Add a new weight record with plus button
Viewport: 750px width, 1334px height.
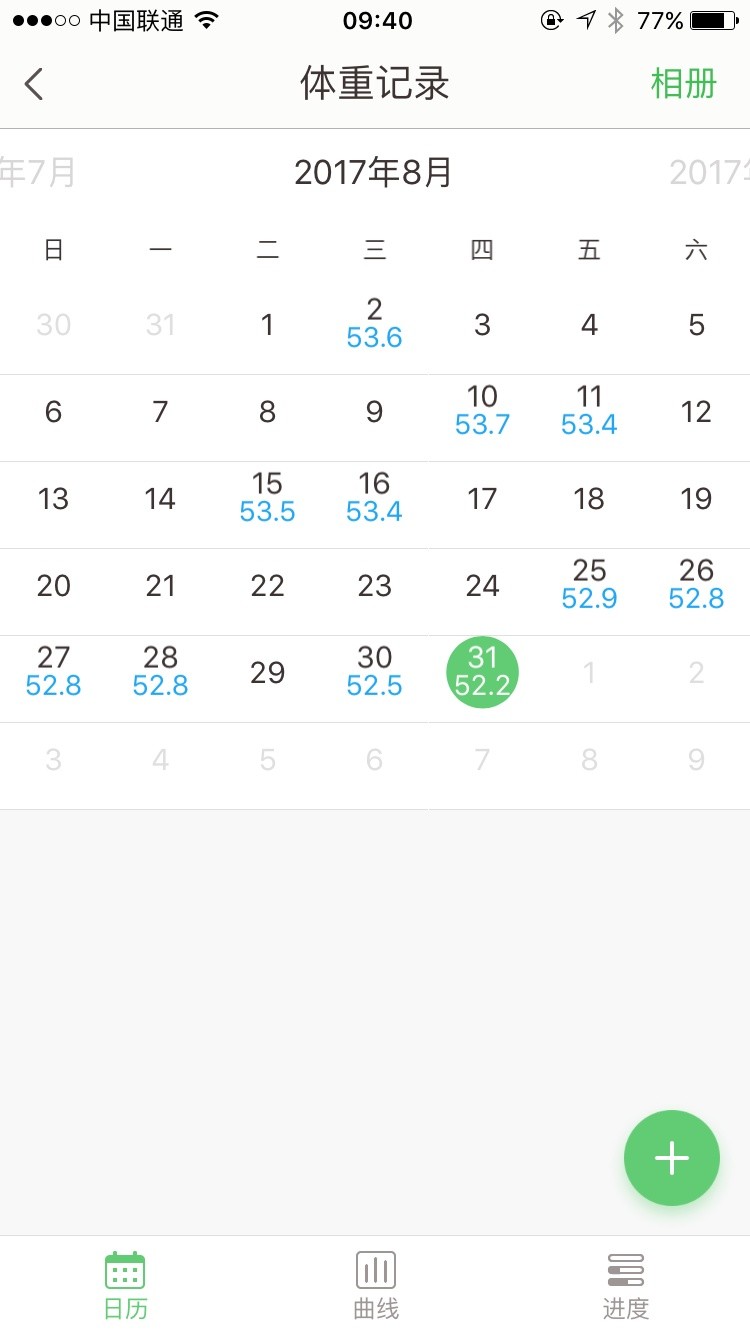click(672, 1158)
